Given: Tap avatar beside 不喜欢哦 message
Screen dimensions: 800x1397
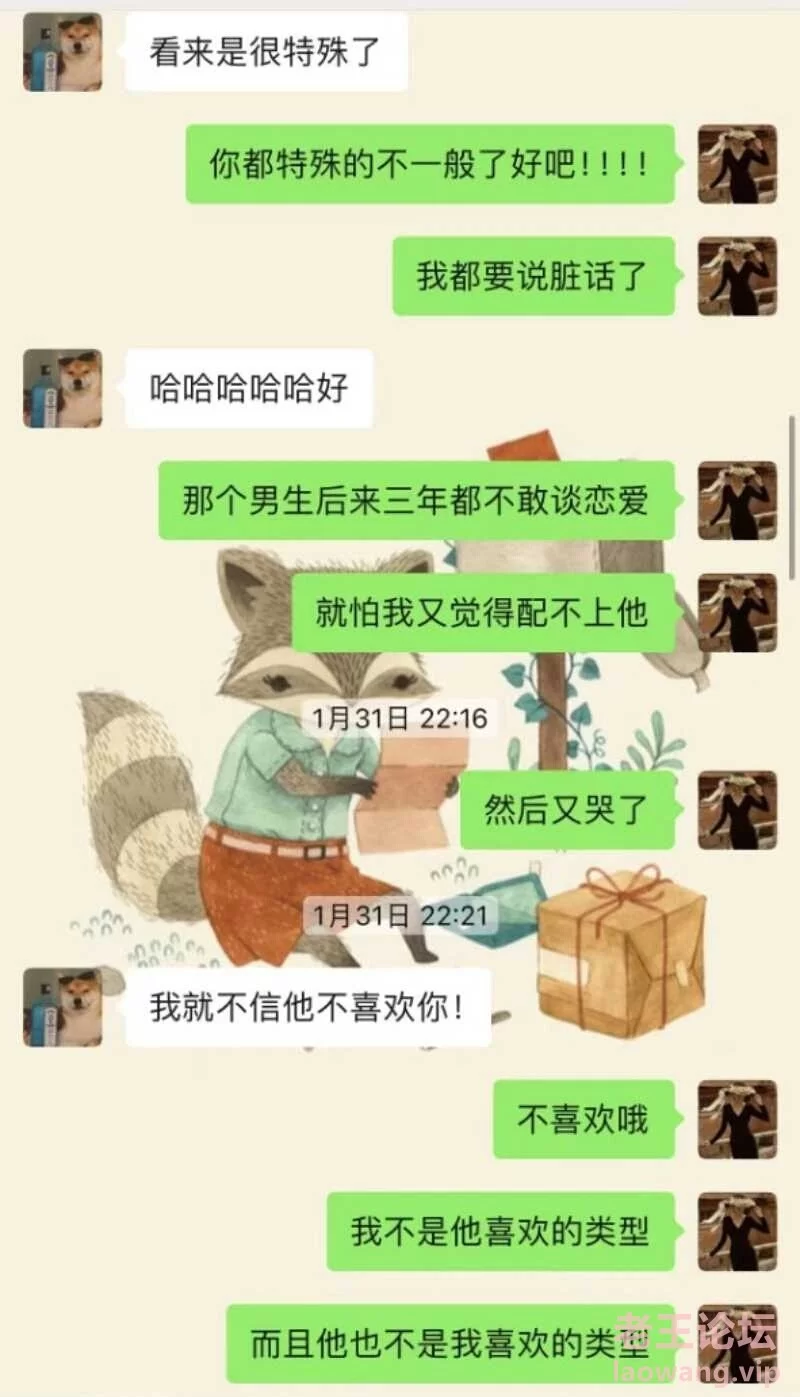Looking at the screenshot, I should pos(737,1119).
